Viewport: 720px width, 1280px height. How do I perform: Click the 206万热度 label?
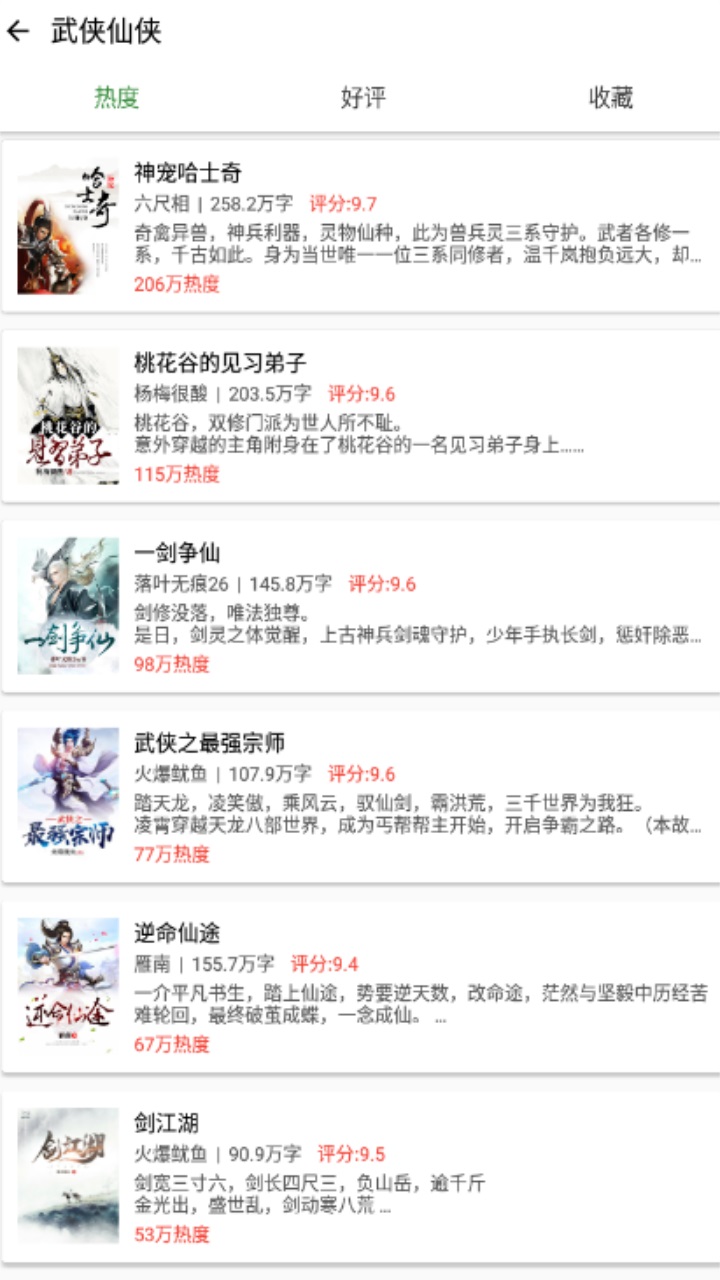pos(177,285)
